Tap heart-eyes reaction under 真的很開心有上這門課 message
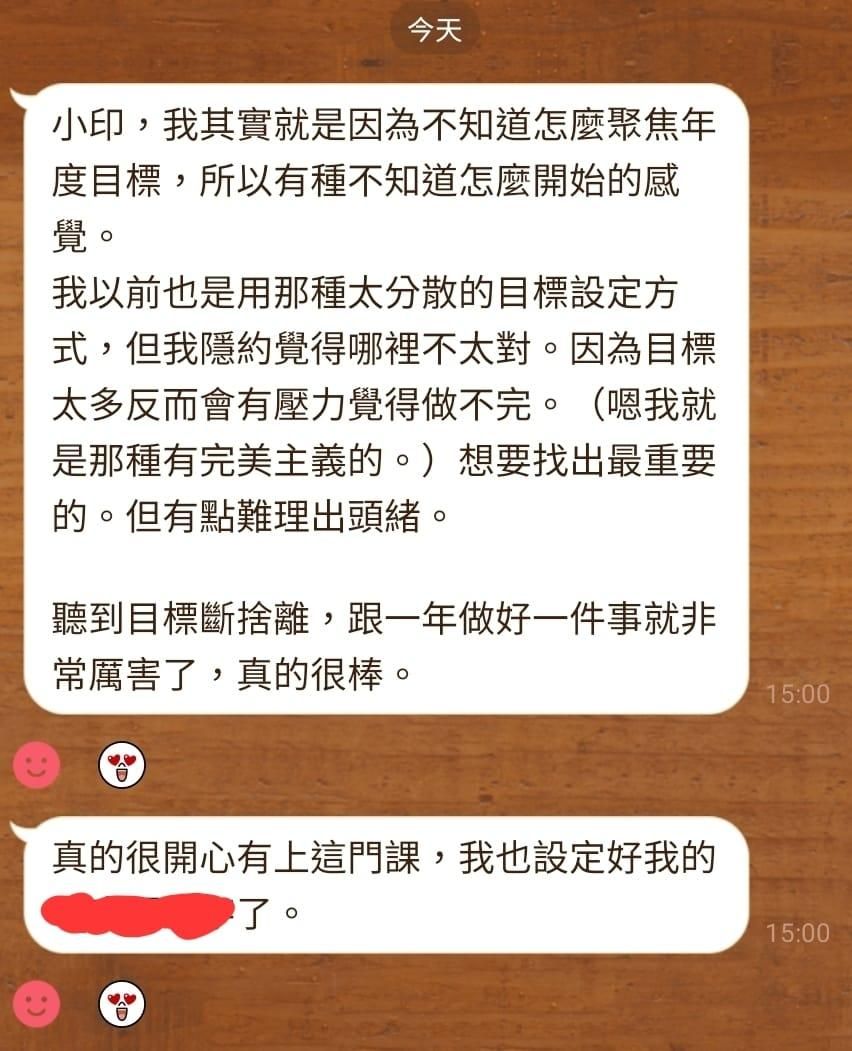This screenshot has width=852, height=1051. coord(121,1004)
